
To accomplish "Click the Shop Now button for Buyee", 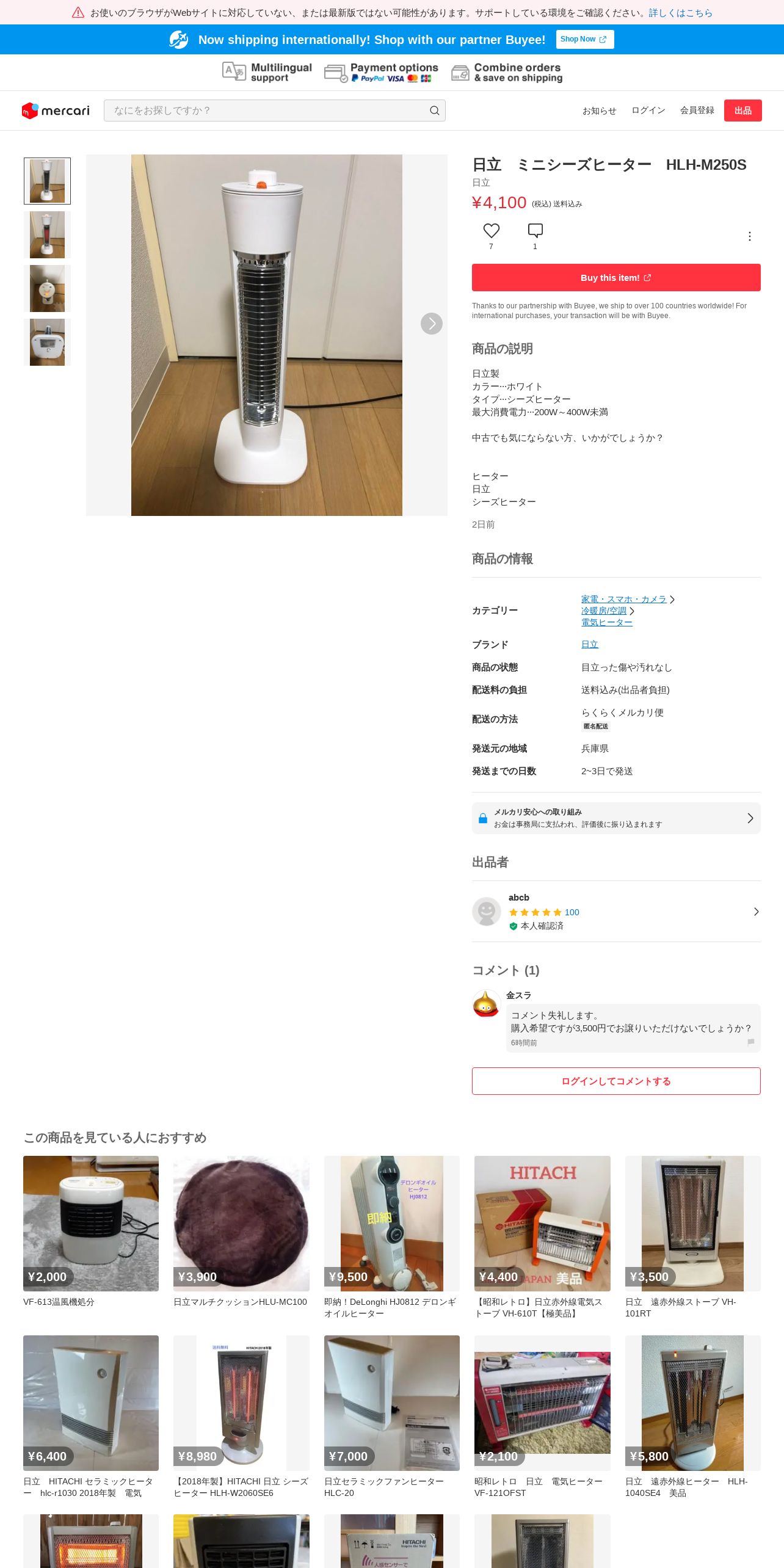I will 584,40.
